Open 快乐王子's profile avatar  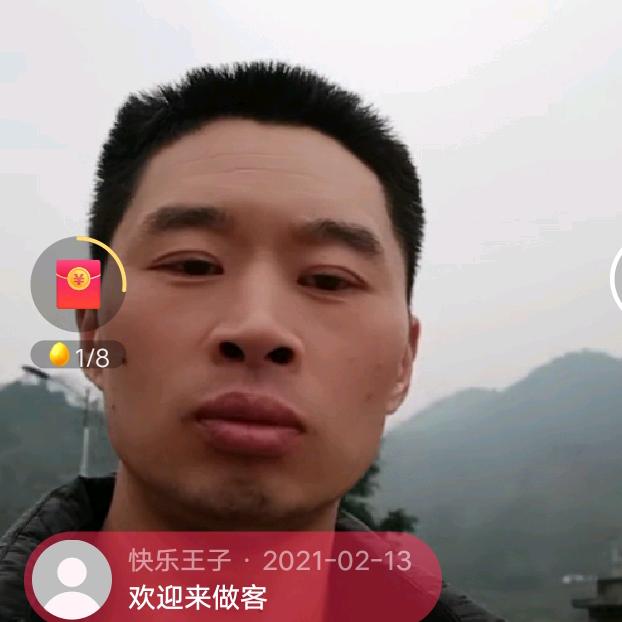tap(72, 580)
